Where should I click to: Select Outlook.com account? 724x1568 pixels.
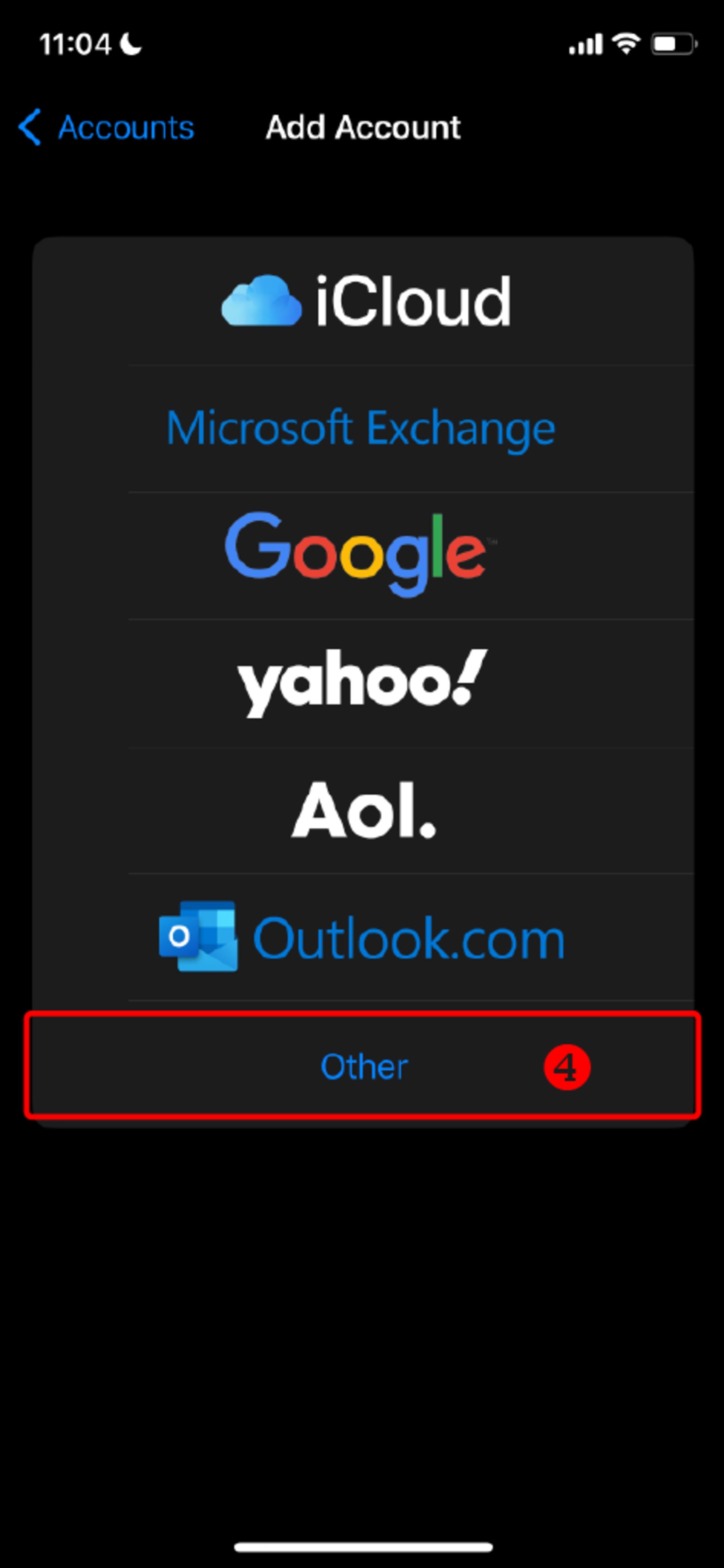pos(363,937)
